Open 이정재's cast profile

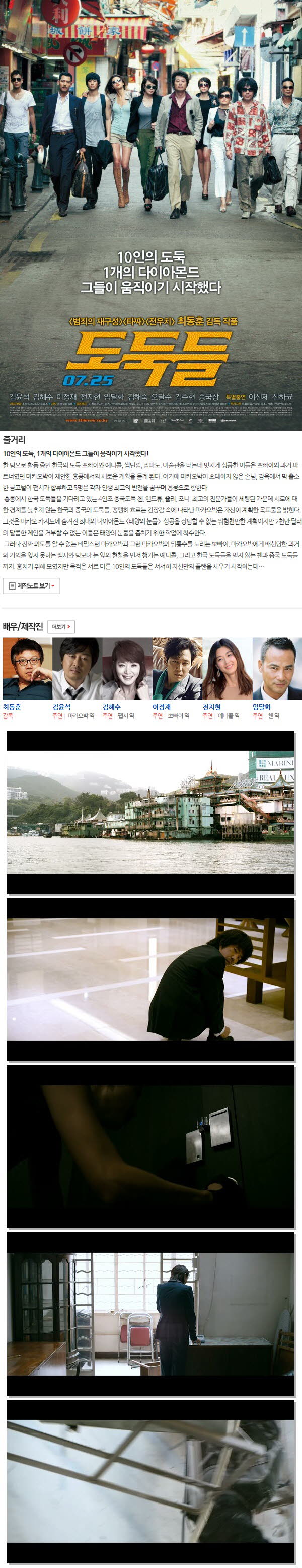coord(176,668)
